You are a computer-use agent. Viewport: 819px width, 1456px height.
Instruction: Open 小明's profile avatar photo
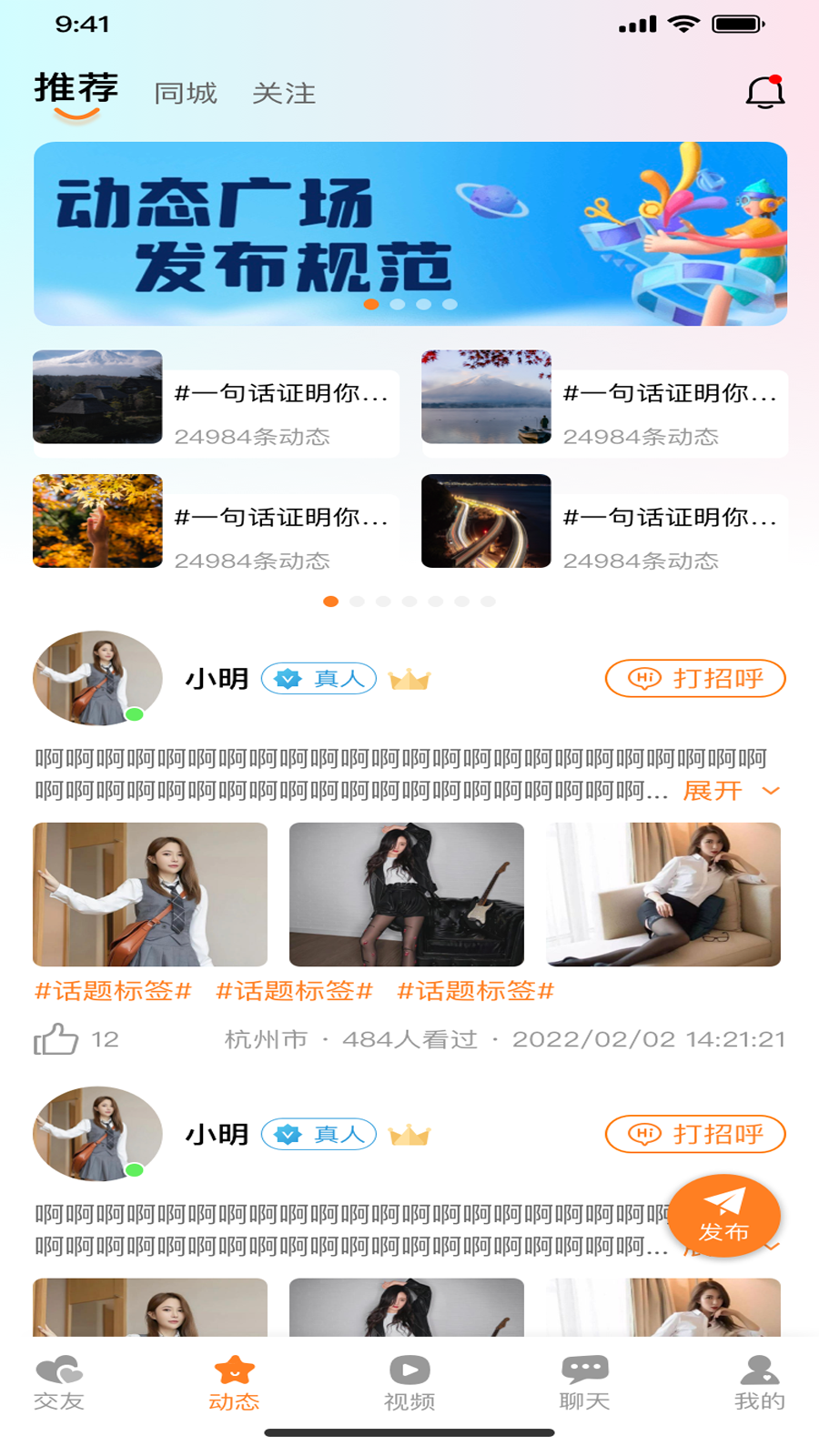pos(96,679)
